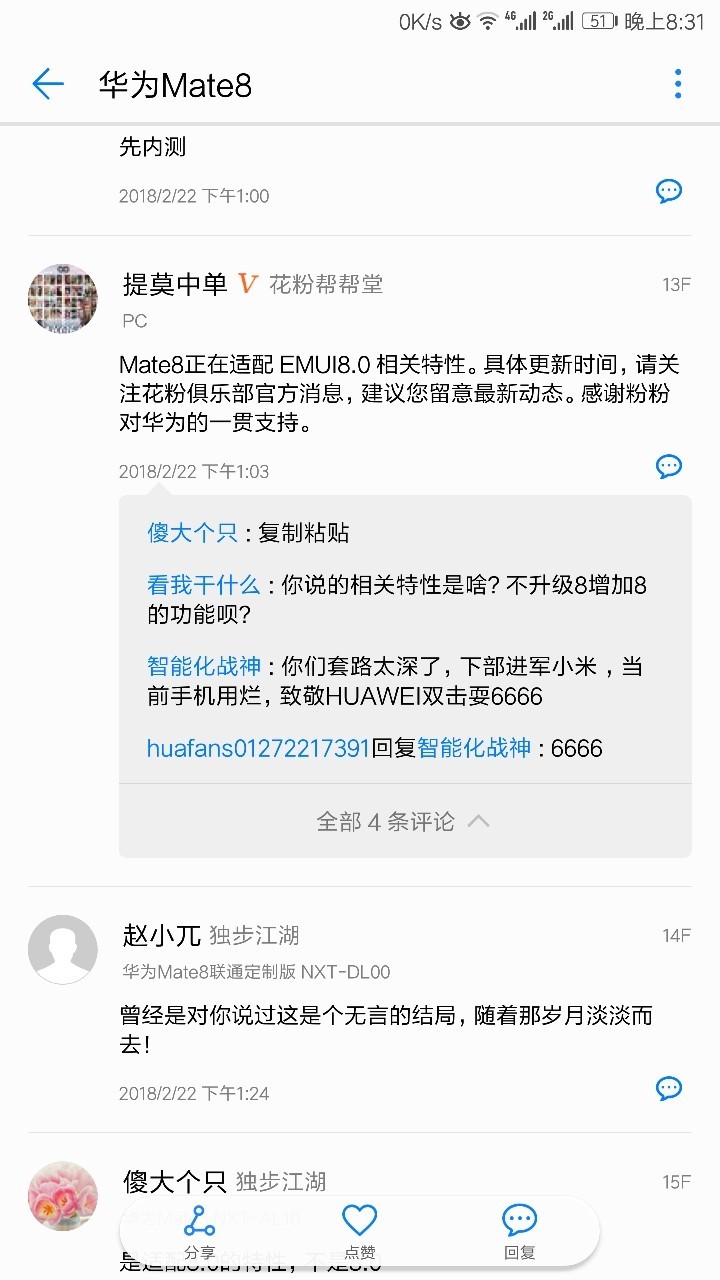Open 提莫中单's profile avatar
The height and width of the screenshot is (1280, 720).
click(x=62, y=299)
